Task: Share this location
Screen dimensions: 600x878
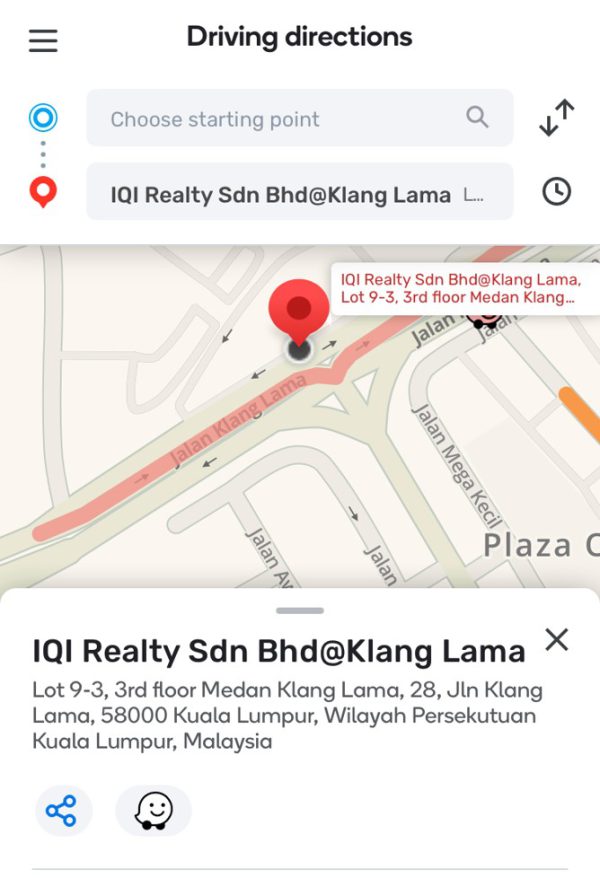Action: point(63,811)
